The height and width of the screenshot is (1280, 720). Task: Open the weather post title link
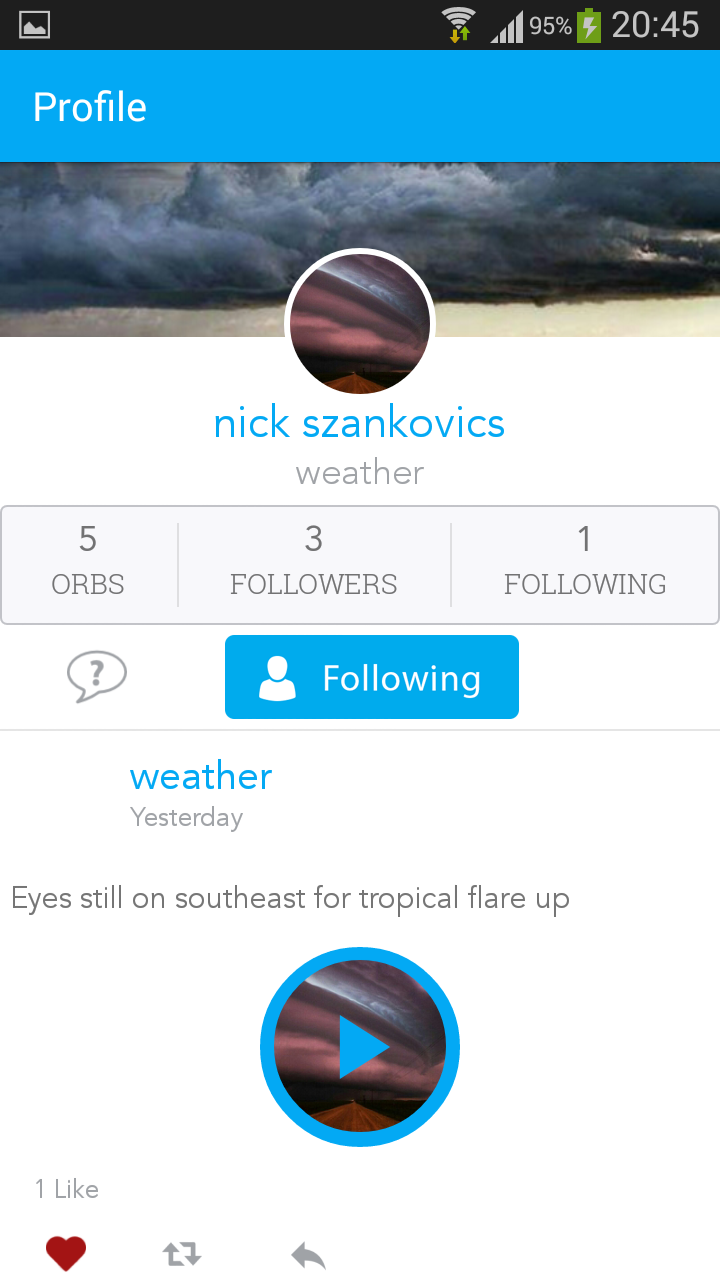201,776
